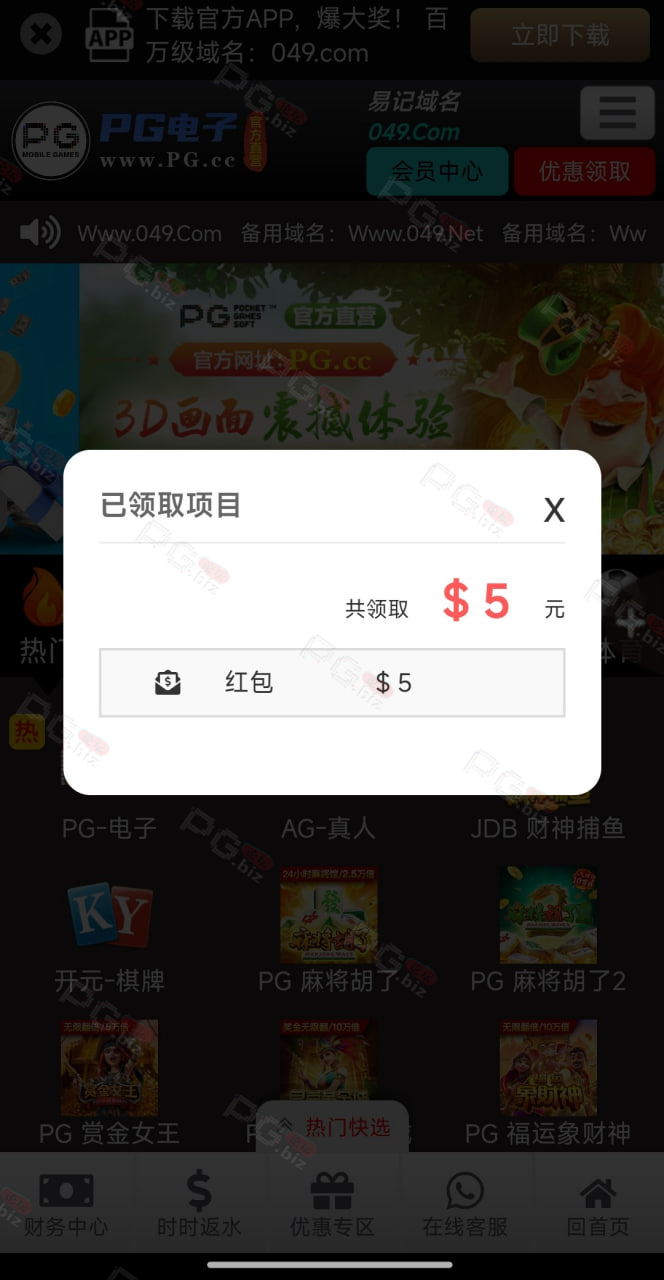Toggle the announcement speaker icon
This screenshot has width=664, height=1280.
tap(40, 233)
